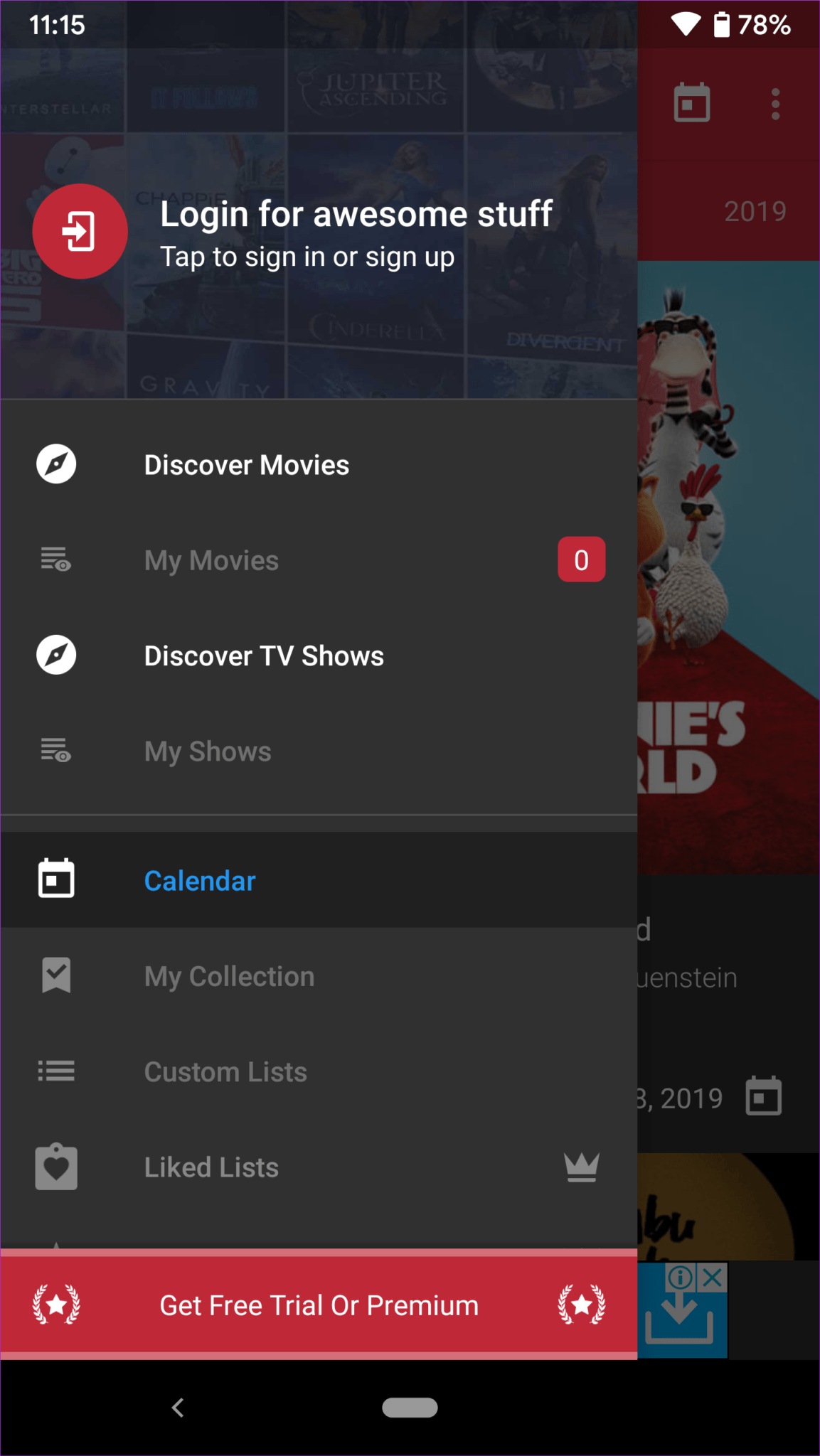Open Liked Lists

click(x=211, y=1167)
